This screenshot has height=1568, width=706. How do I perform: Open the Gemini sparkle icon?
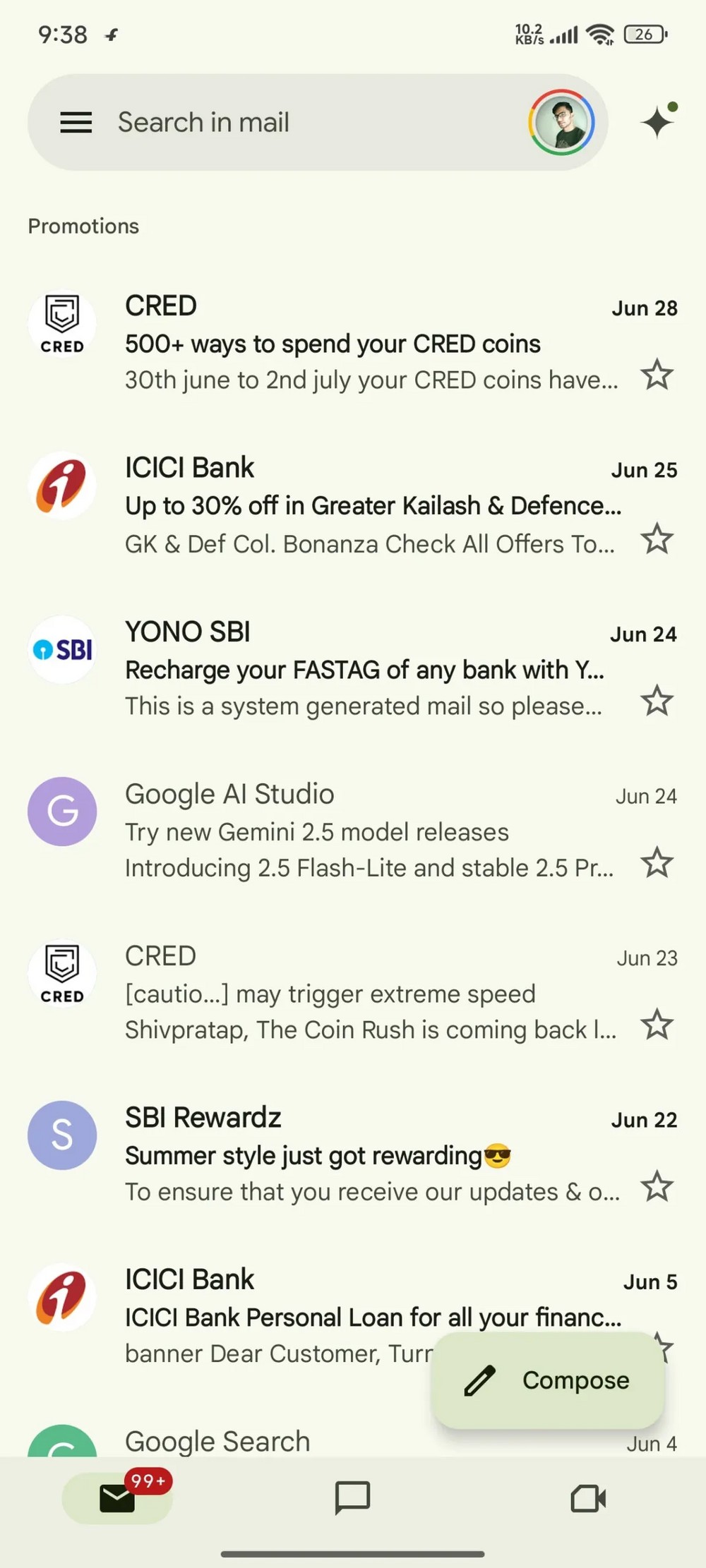658,121
